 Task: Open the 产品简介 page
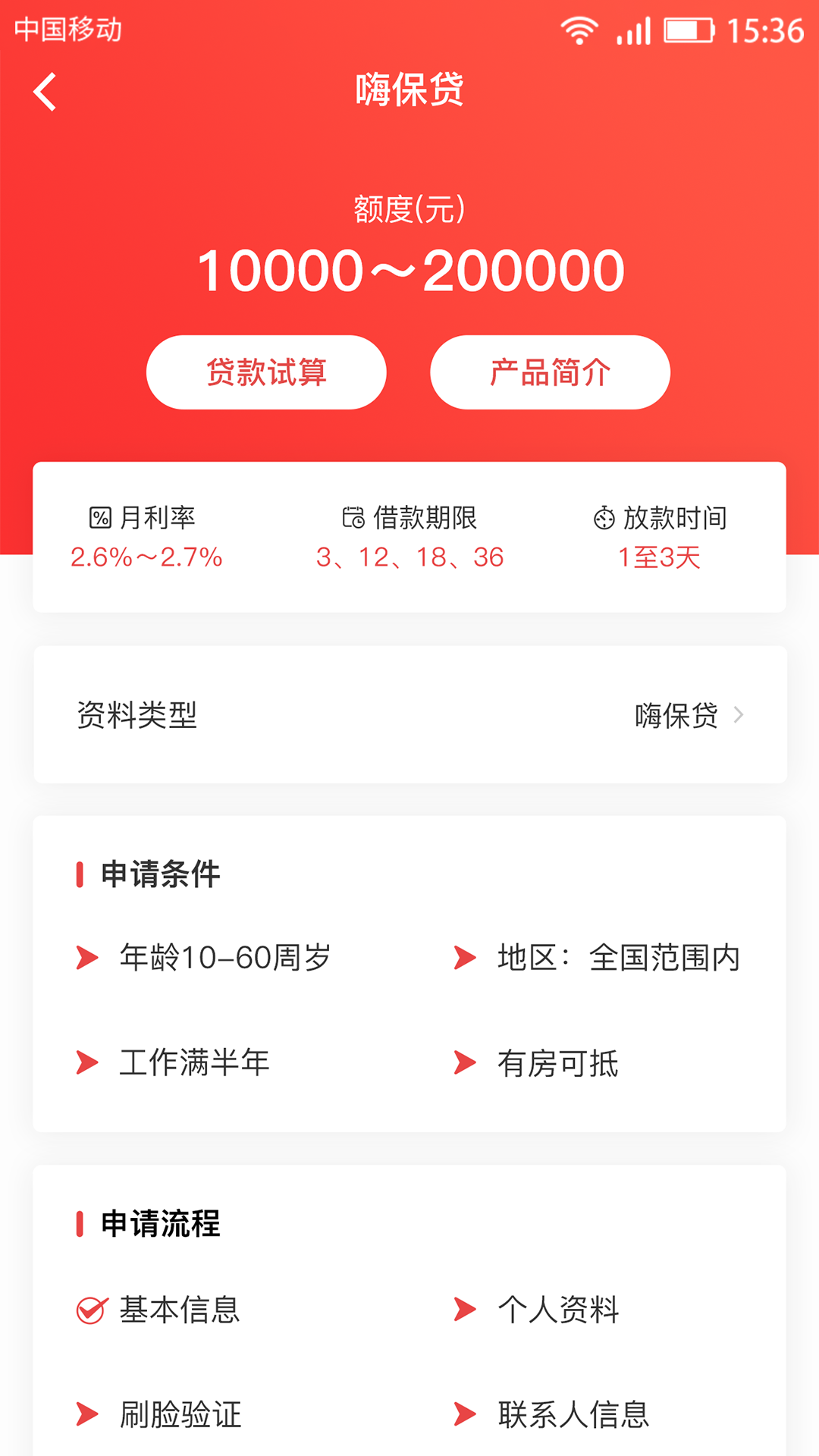[x=551, y=372]
